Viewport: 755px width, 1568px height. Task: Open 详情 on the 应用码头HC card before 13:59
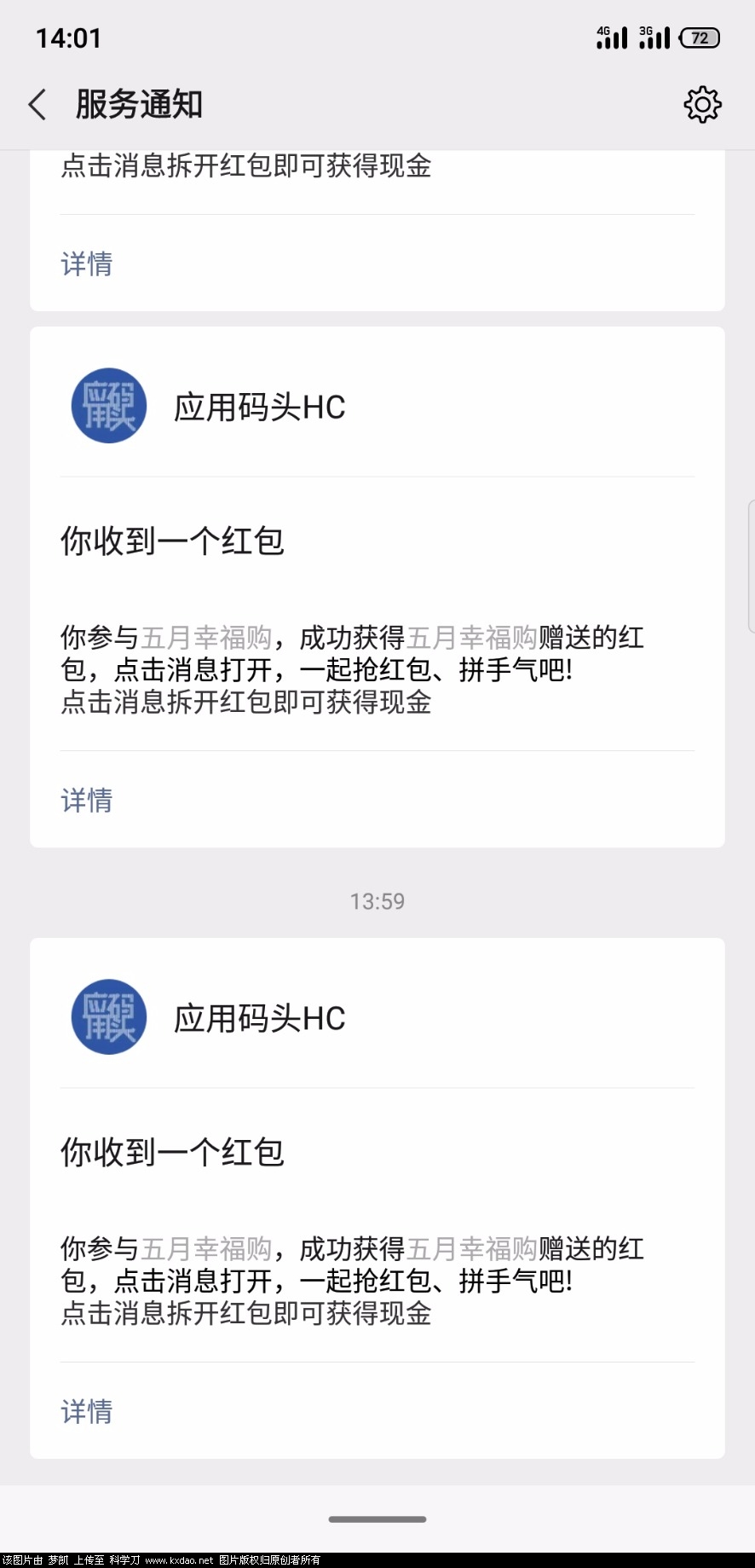tap(87, 800)
